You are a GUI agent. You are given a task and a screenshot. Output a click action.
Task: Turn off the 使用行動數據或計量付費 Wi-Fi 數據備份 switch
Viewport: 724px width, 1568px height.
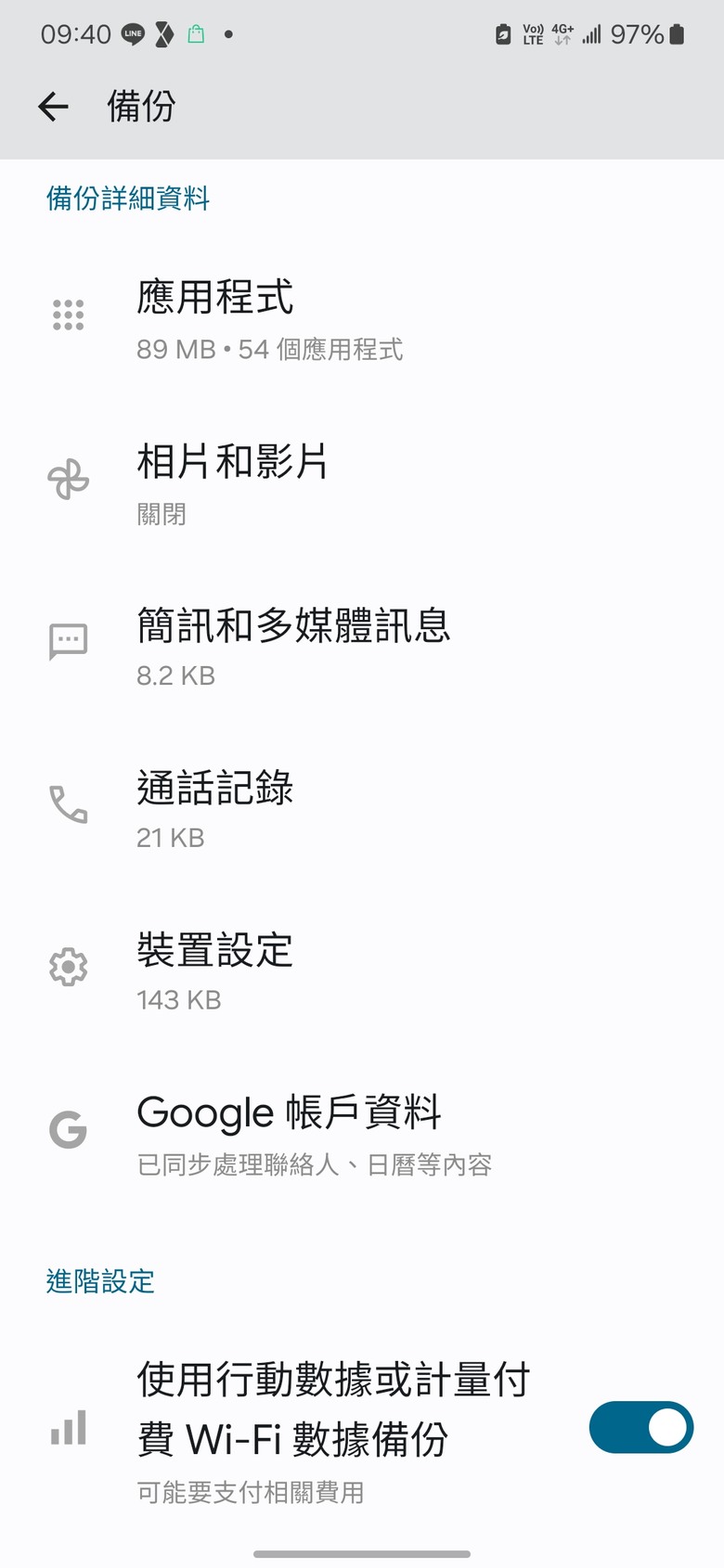click(x=640, y=1427)
